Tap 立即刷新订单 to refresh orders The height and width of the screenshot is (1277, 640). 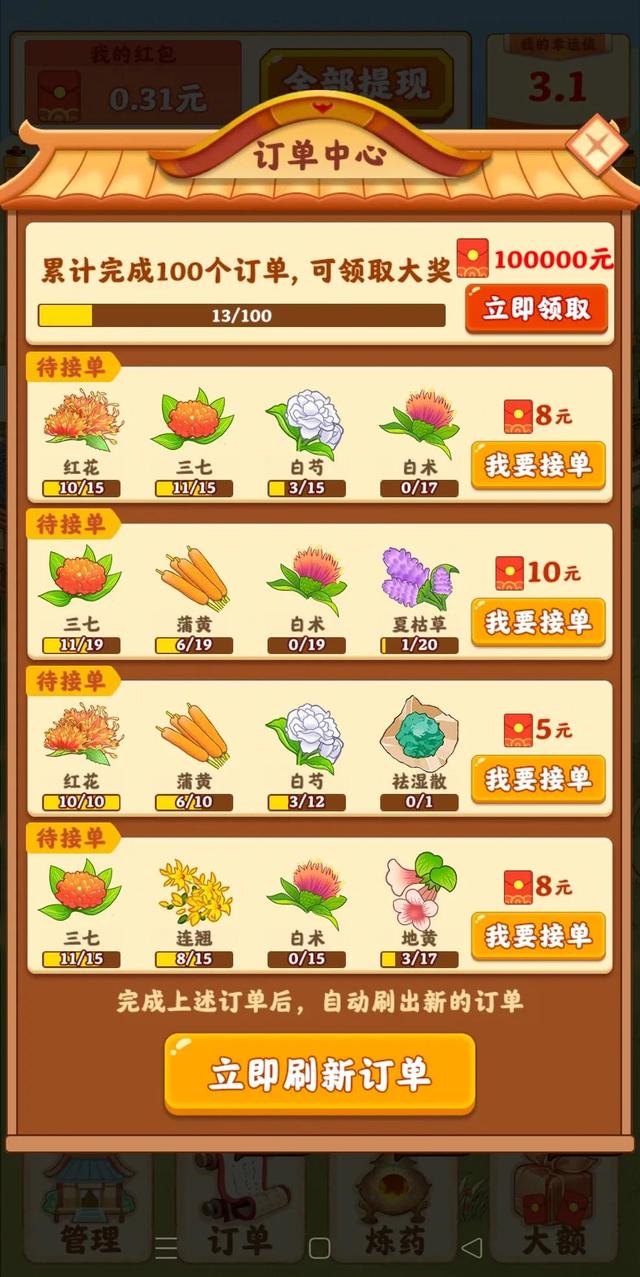(x=319, y=1075)
